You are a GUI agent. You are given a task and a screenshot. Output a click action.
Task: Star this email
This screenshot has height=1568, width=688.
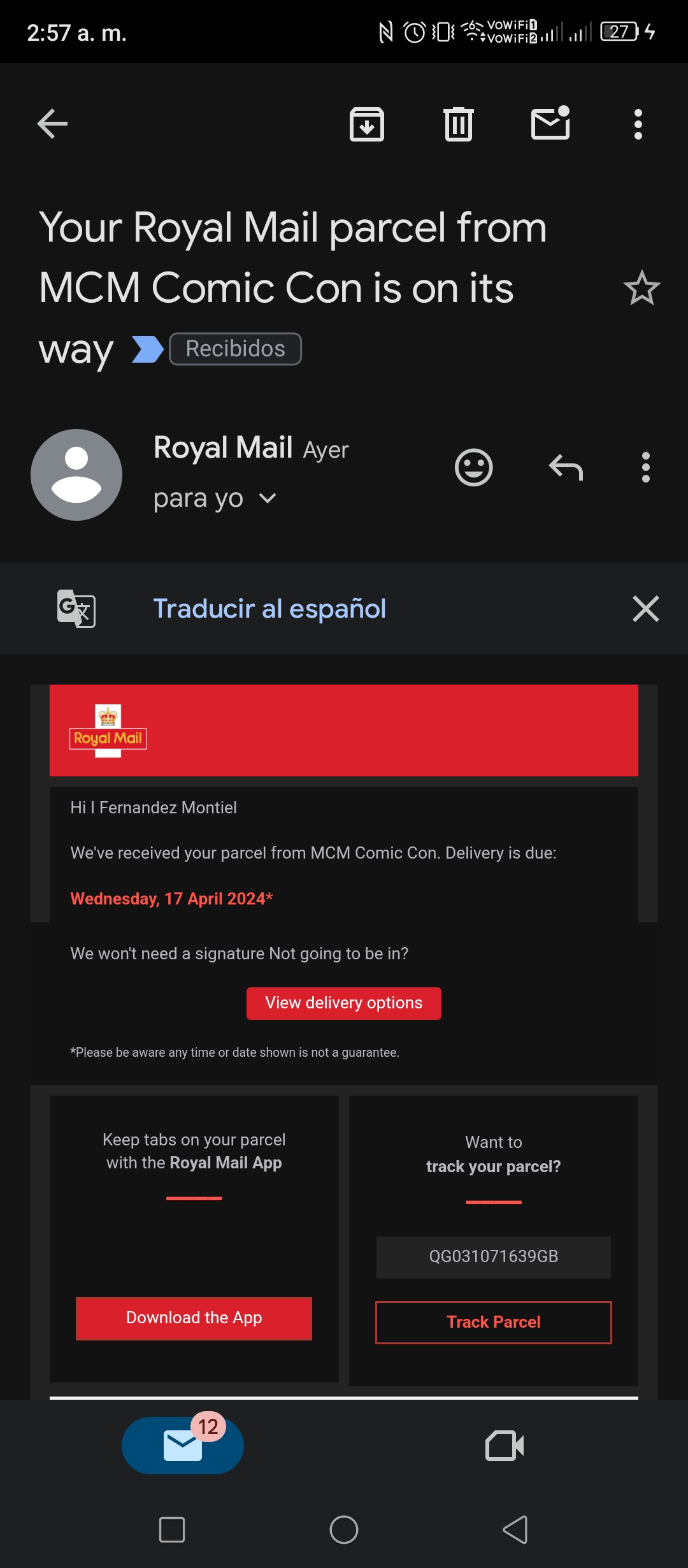(x=641, y=288)
